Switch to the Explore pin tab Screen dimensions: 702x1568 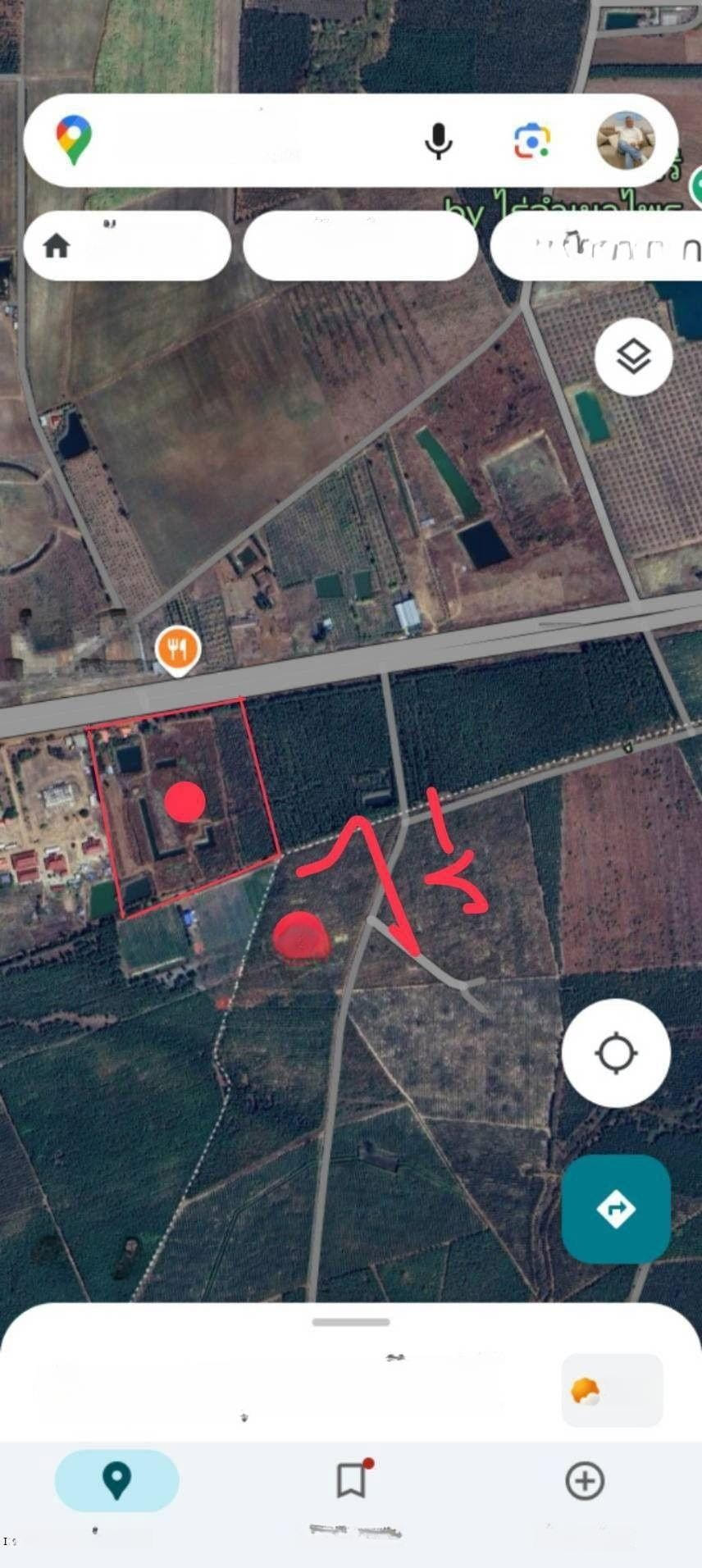(116, 1480)
